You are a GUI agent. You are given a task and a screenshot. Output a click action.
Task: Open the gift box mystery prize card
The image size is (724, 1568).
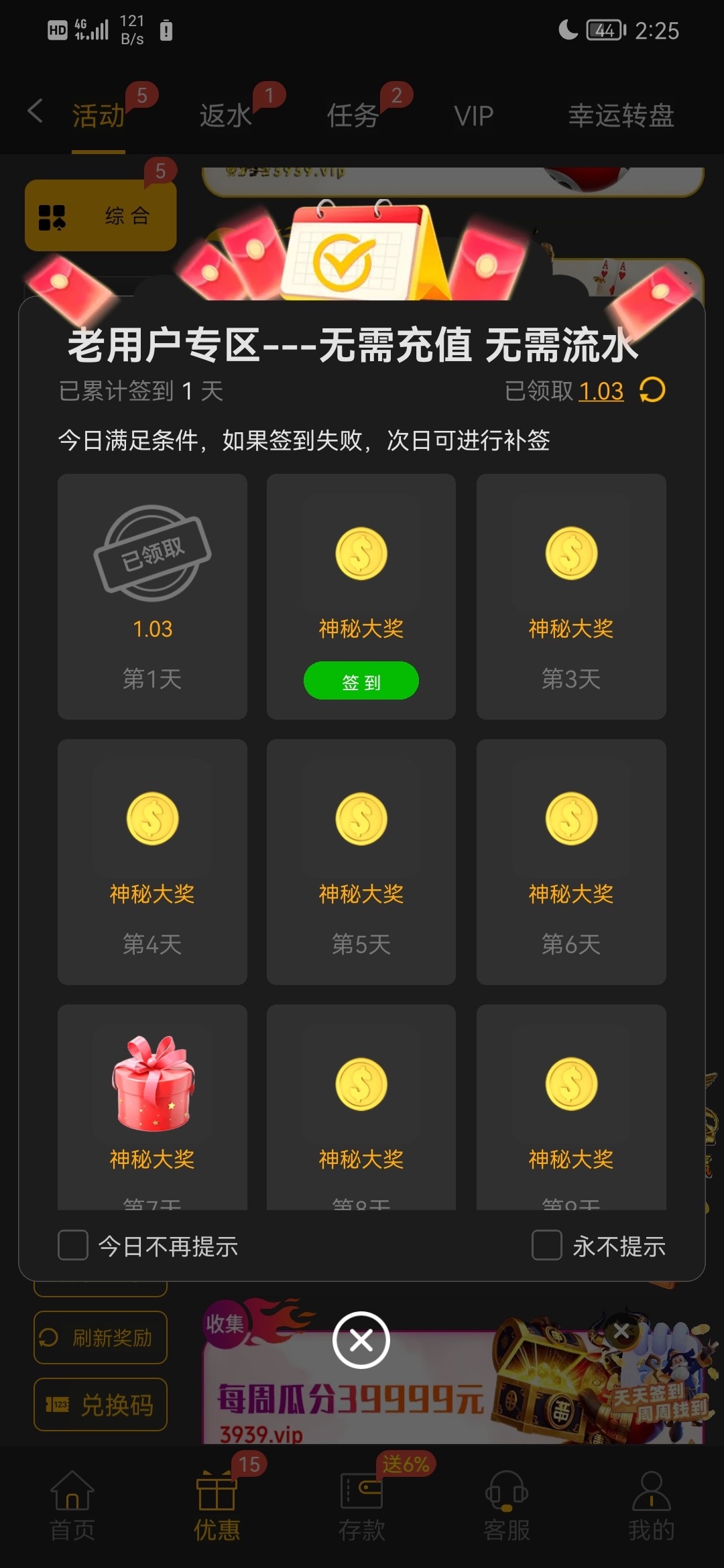pos(152,1106)
